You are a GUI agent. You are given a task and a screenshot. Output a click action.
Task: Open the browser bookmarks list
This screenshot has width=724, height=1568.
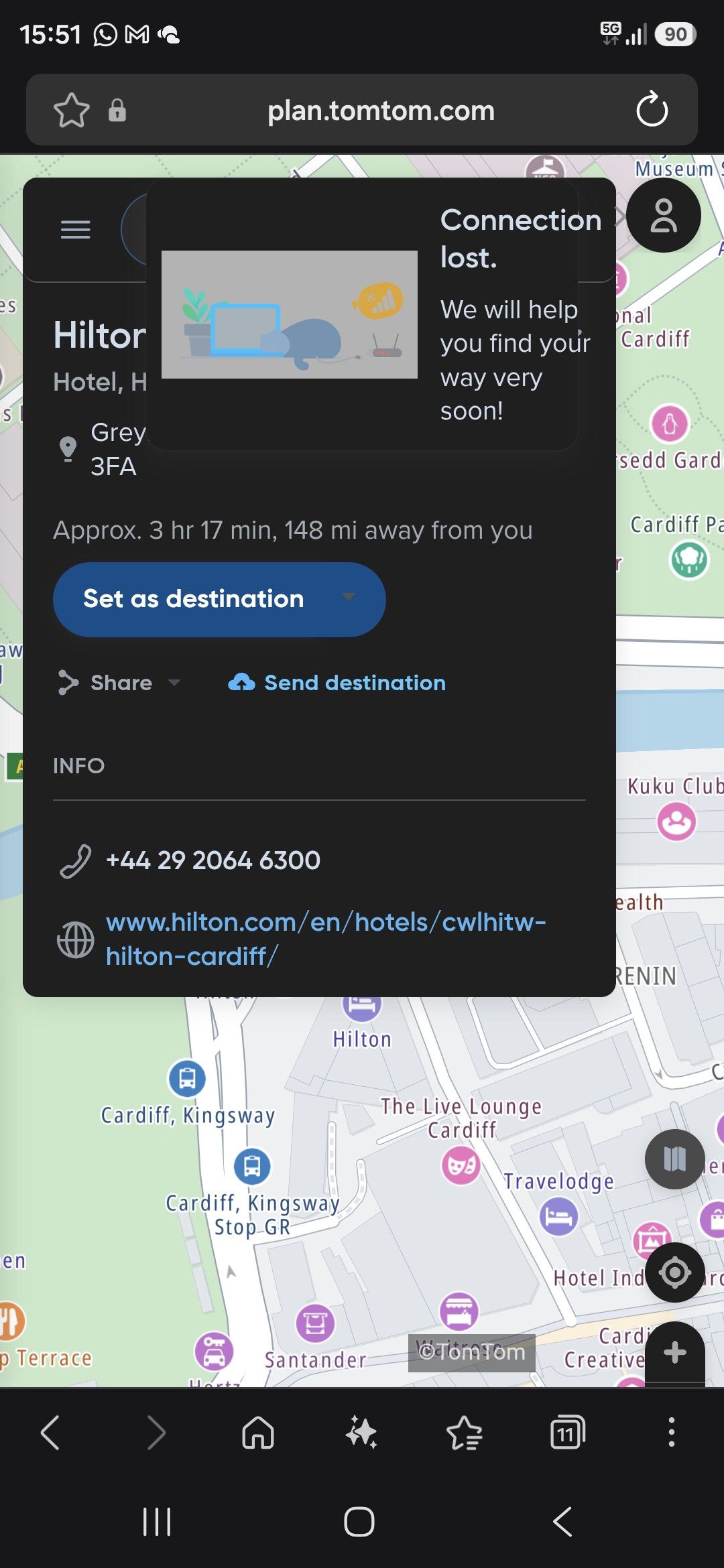click(x=464, y=1433)
